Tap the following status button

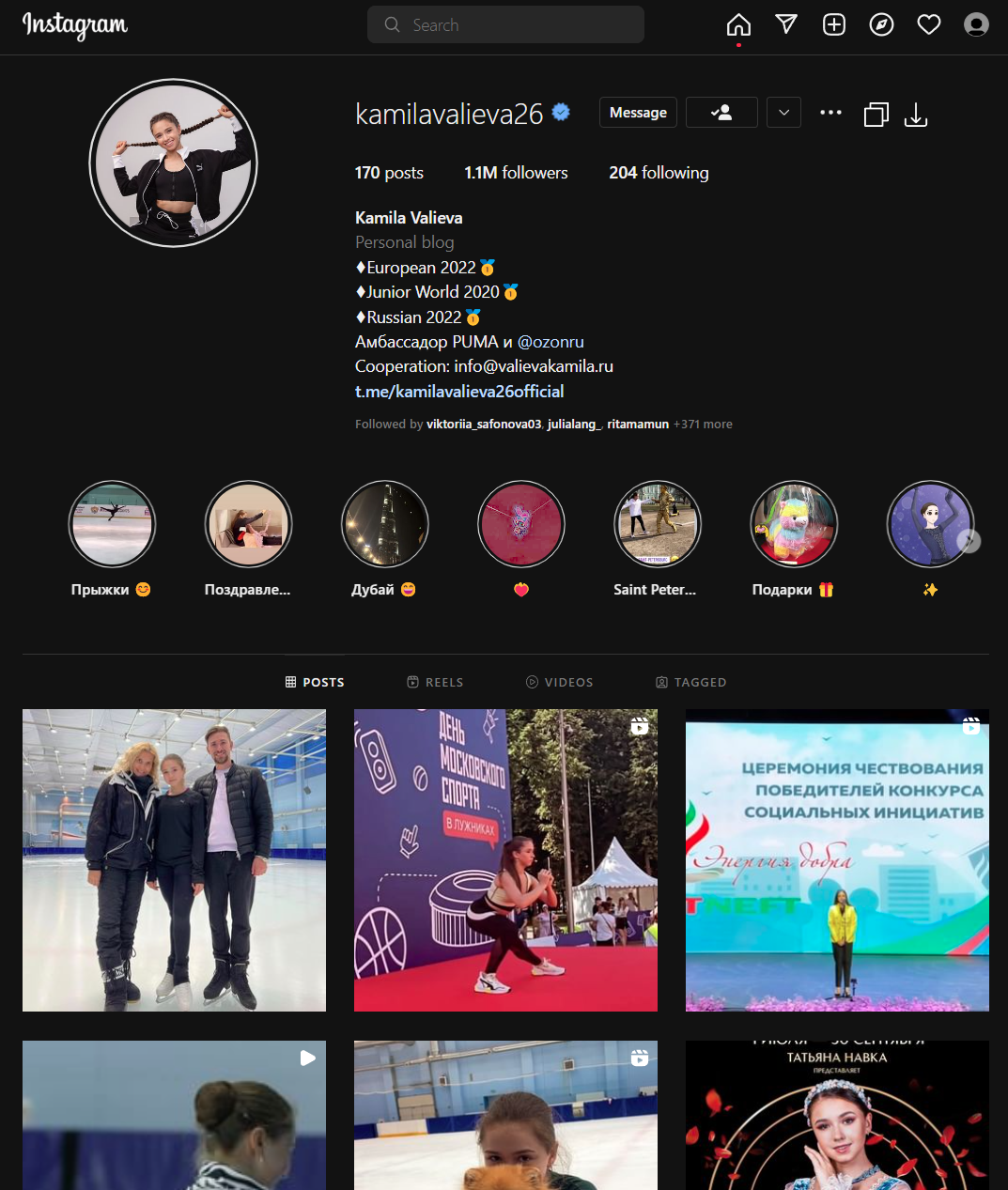coord(721,113)
